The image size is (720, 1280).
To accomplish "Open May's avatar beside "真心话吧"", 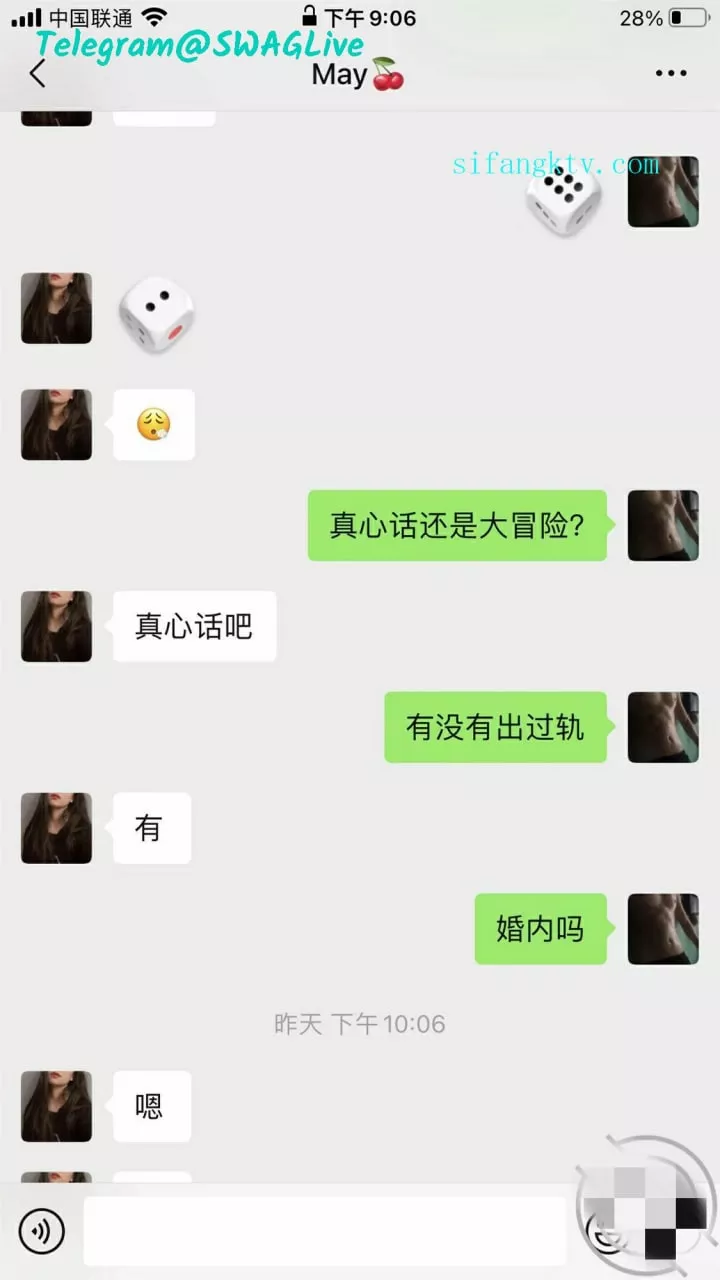I will tap(56, 626).
